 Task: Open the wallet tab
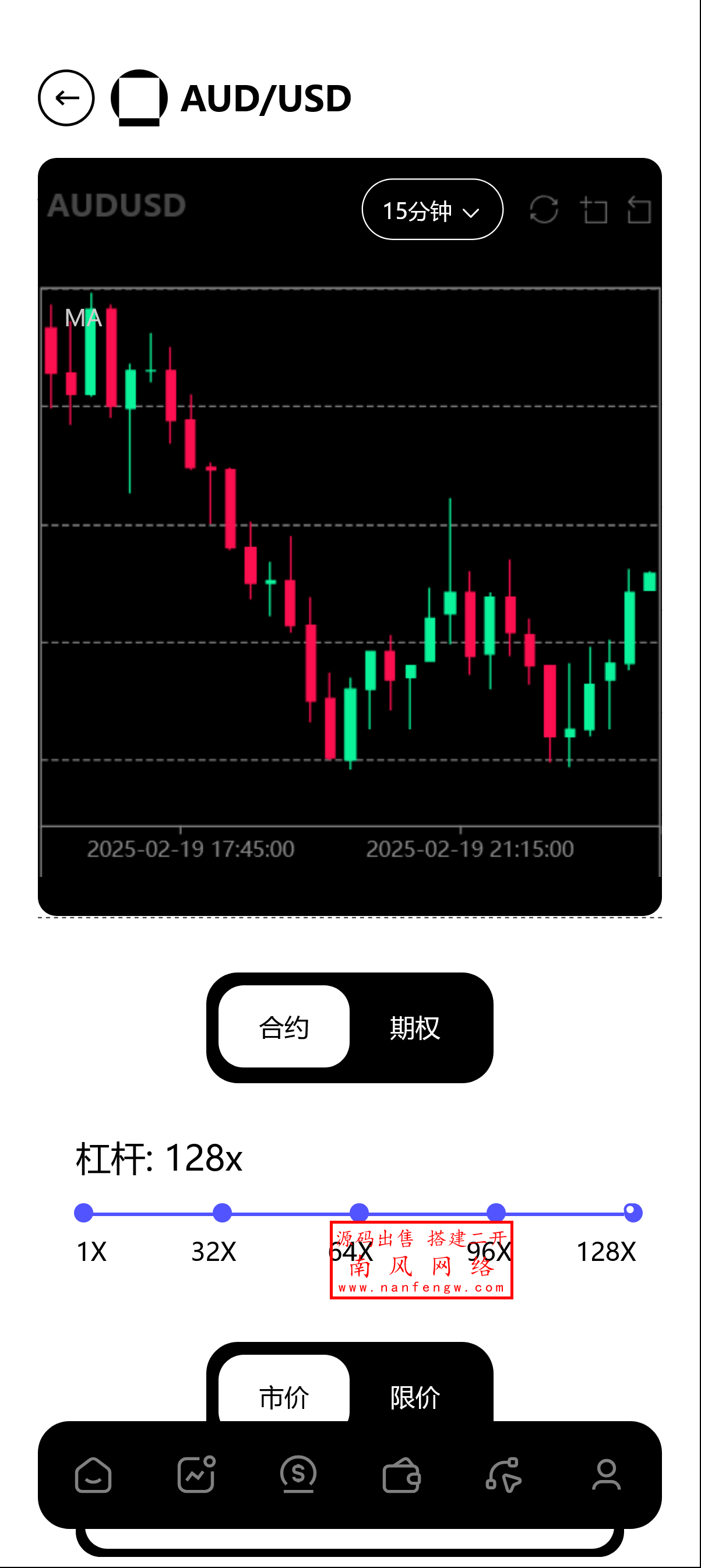point(401,1475)
